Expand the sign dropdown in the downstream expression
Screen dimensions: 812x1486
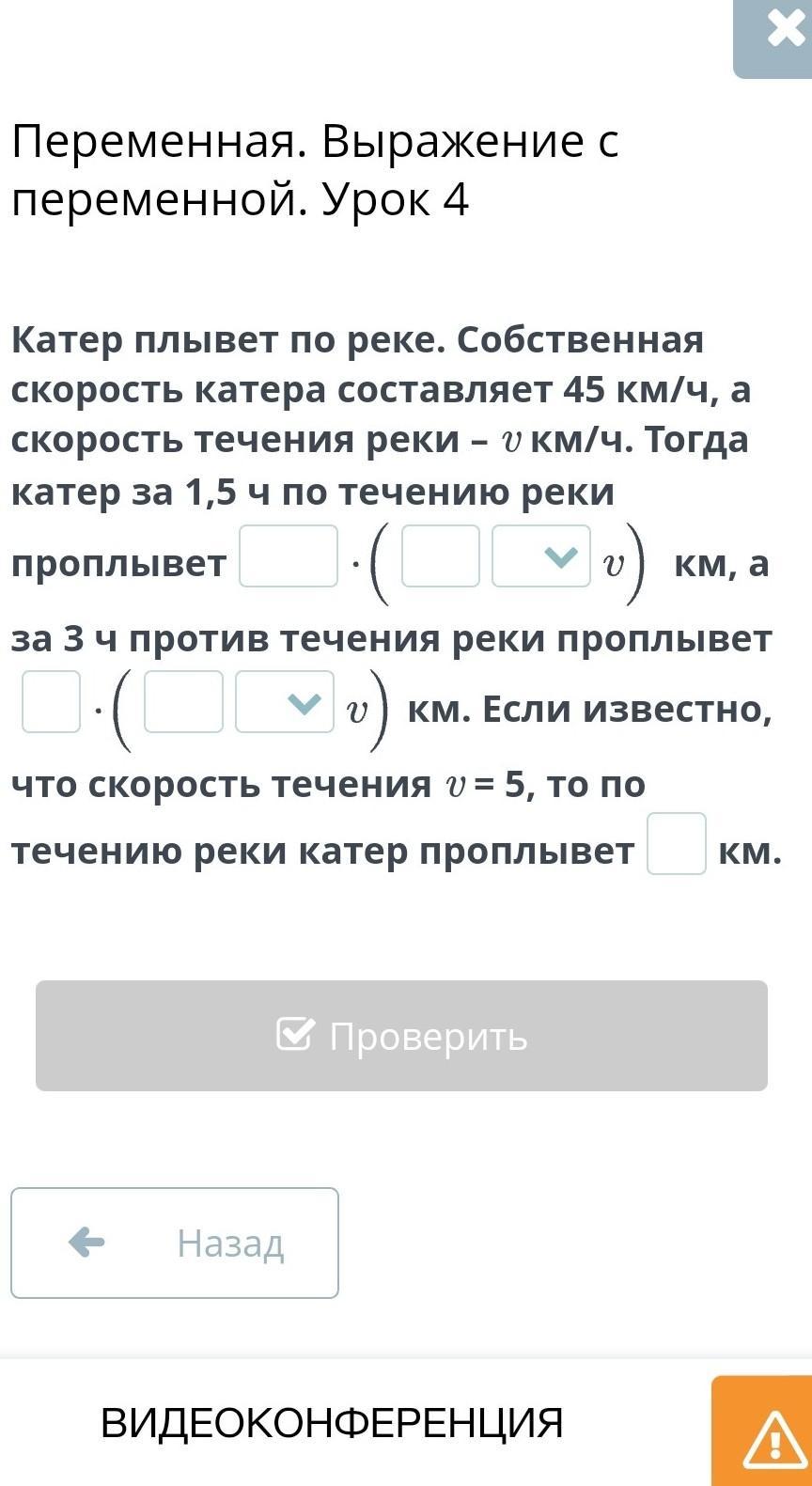coord(541,556)
